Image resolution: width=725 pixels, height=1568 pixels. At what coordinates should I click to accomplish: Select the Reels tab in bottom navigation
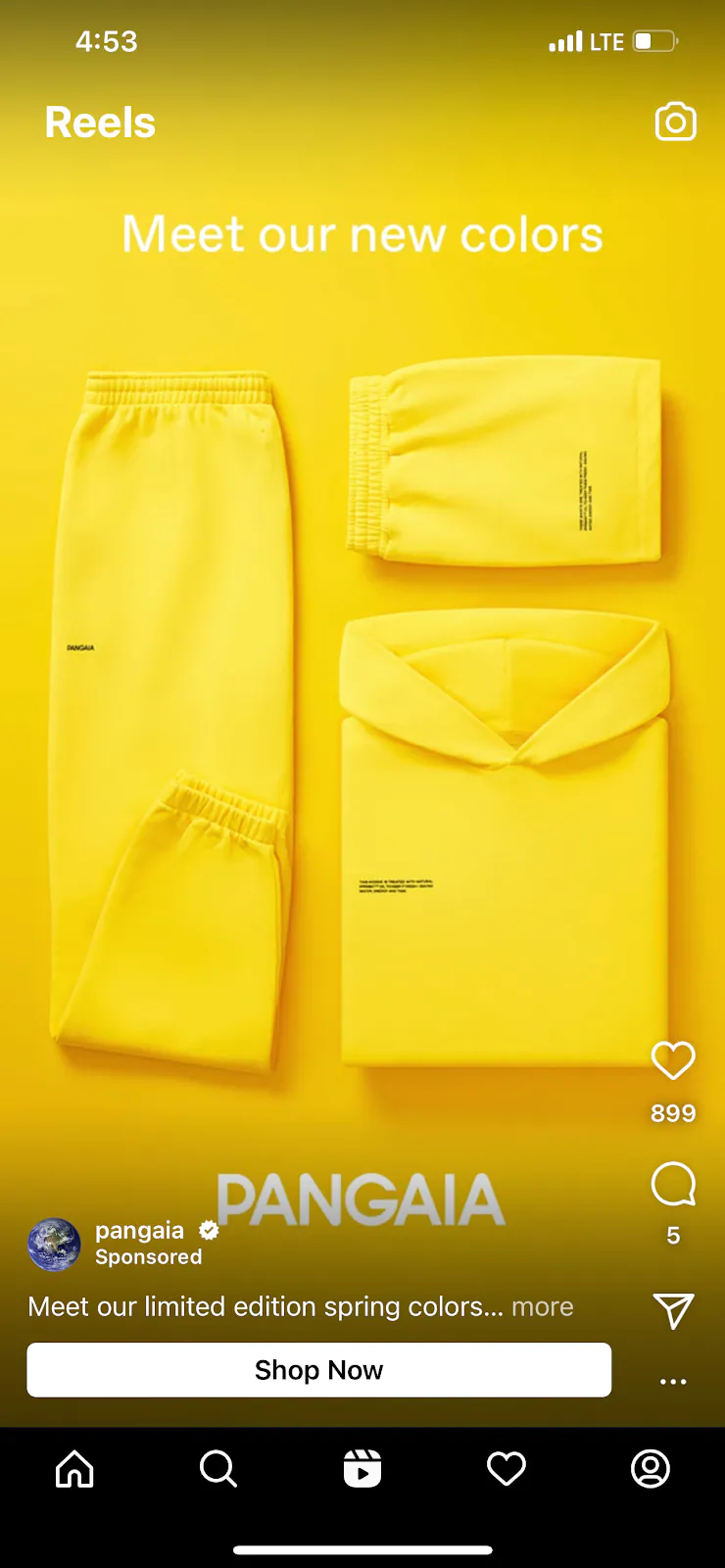coord(362,1468)
